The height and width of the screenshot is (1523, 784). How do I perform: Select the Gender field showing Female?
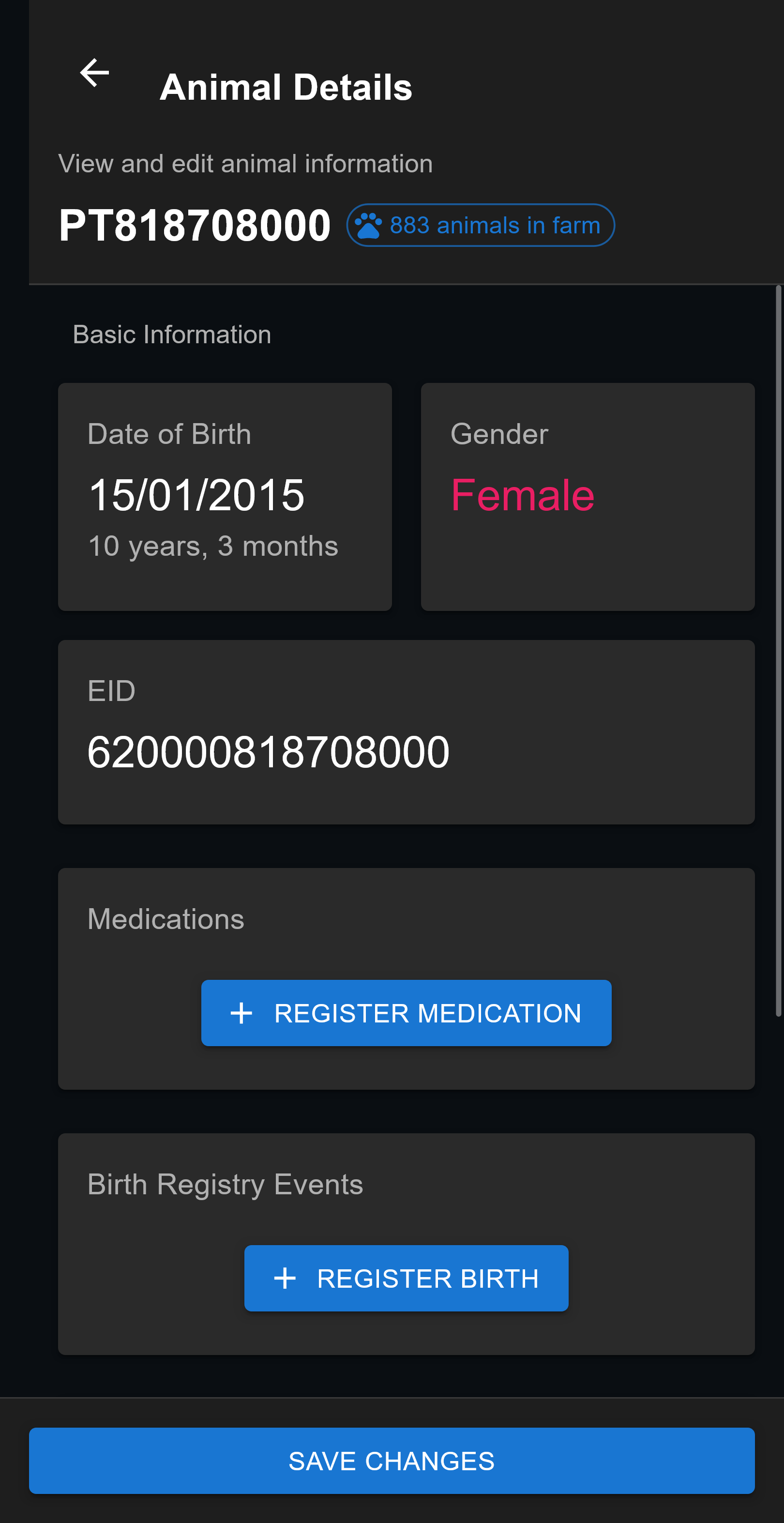pyautogui.click(x=588, y=497)
